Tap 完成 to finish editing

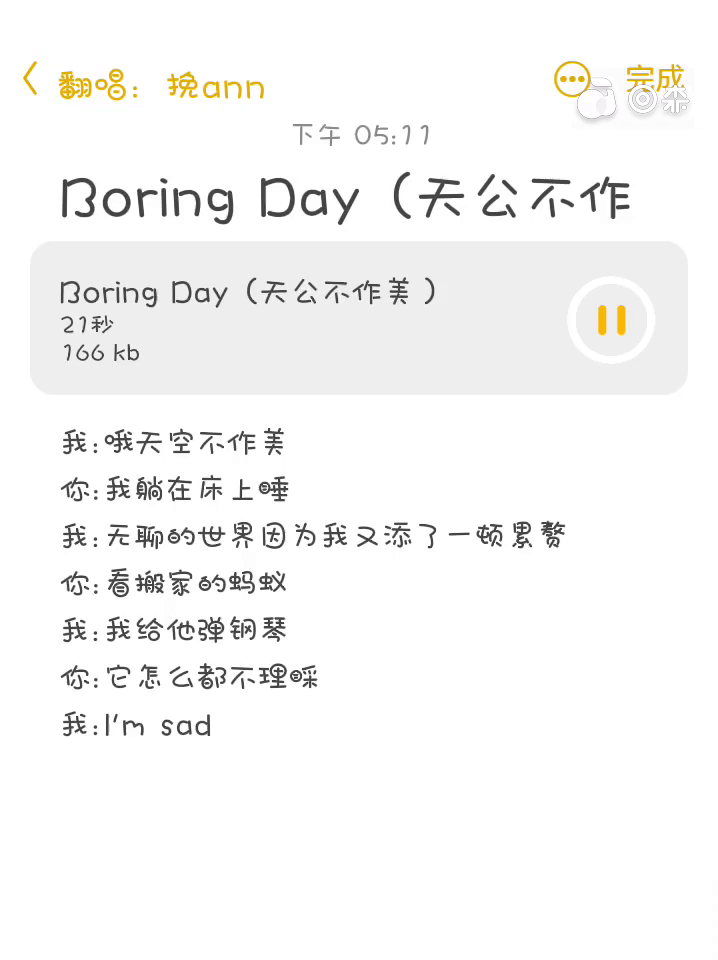pyautogui.click(x=655, y=78)
